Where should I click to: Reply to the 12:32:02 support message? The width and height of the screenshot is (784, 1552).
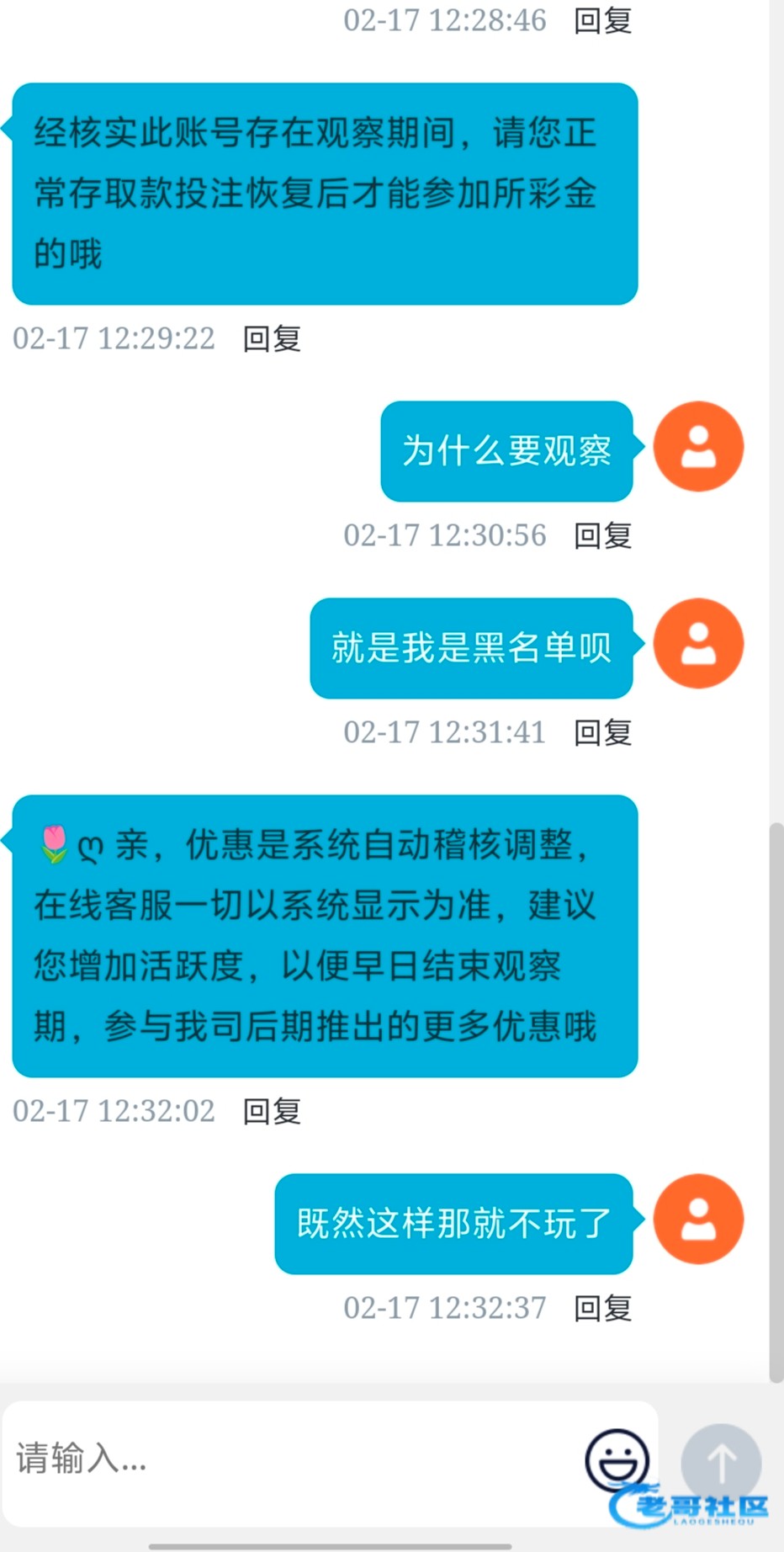(x=272, y=1111)
